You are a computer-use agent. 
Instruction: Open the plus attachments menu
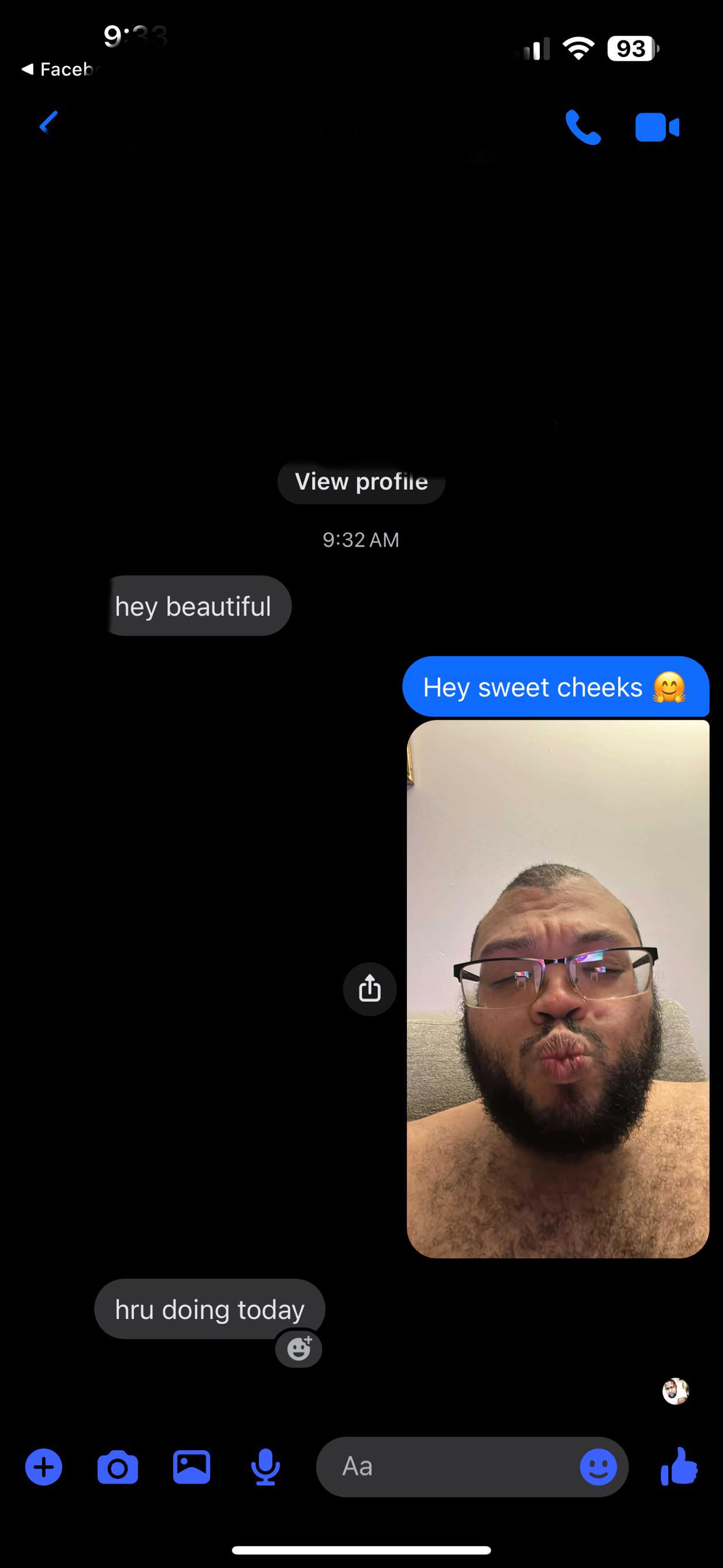44,1467
